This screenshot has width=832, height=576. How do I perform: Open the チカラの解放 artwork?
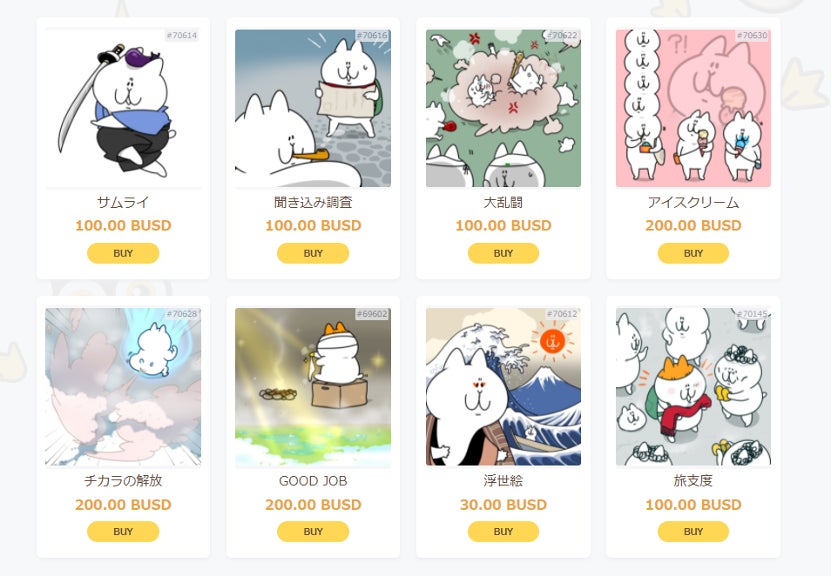tap(123, 386)
